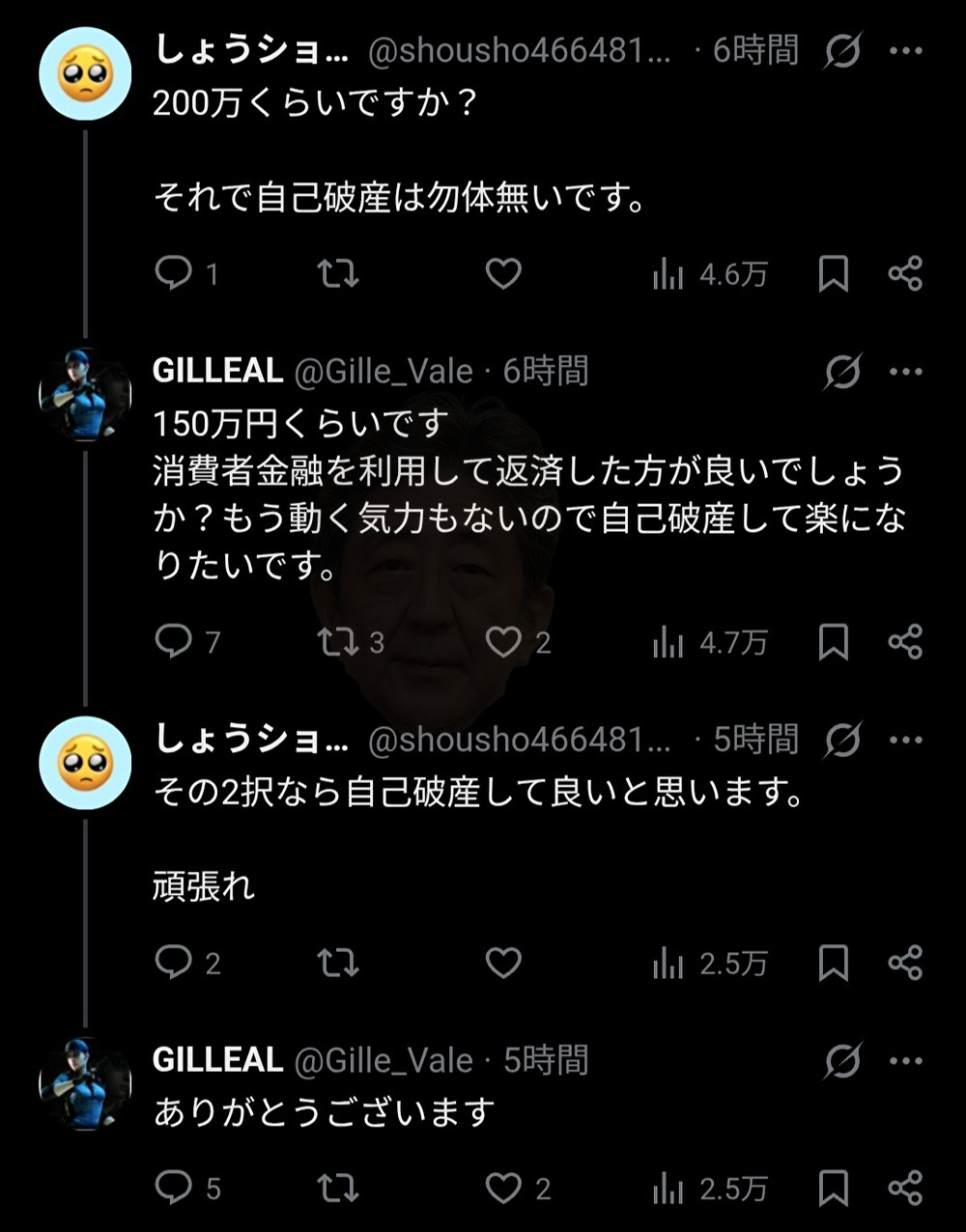966x1232 pixels.
Task: Bookmark the 頑張れ tweet
Action: pos(833,963)
